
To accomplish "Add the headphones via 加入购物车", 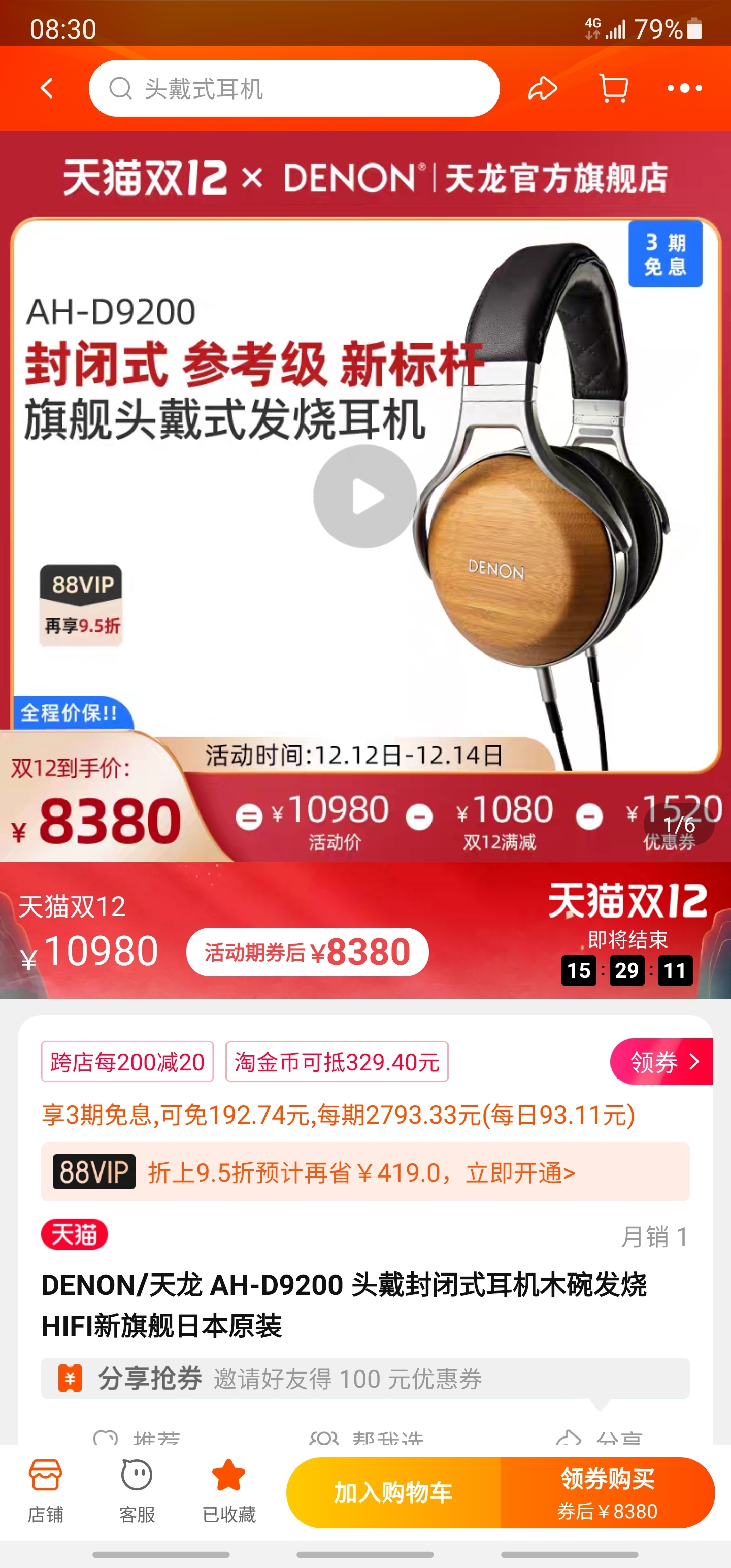I will 393,1492.
